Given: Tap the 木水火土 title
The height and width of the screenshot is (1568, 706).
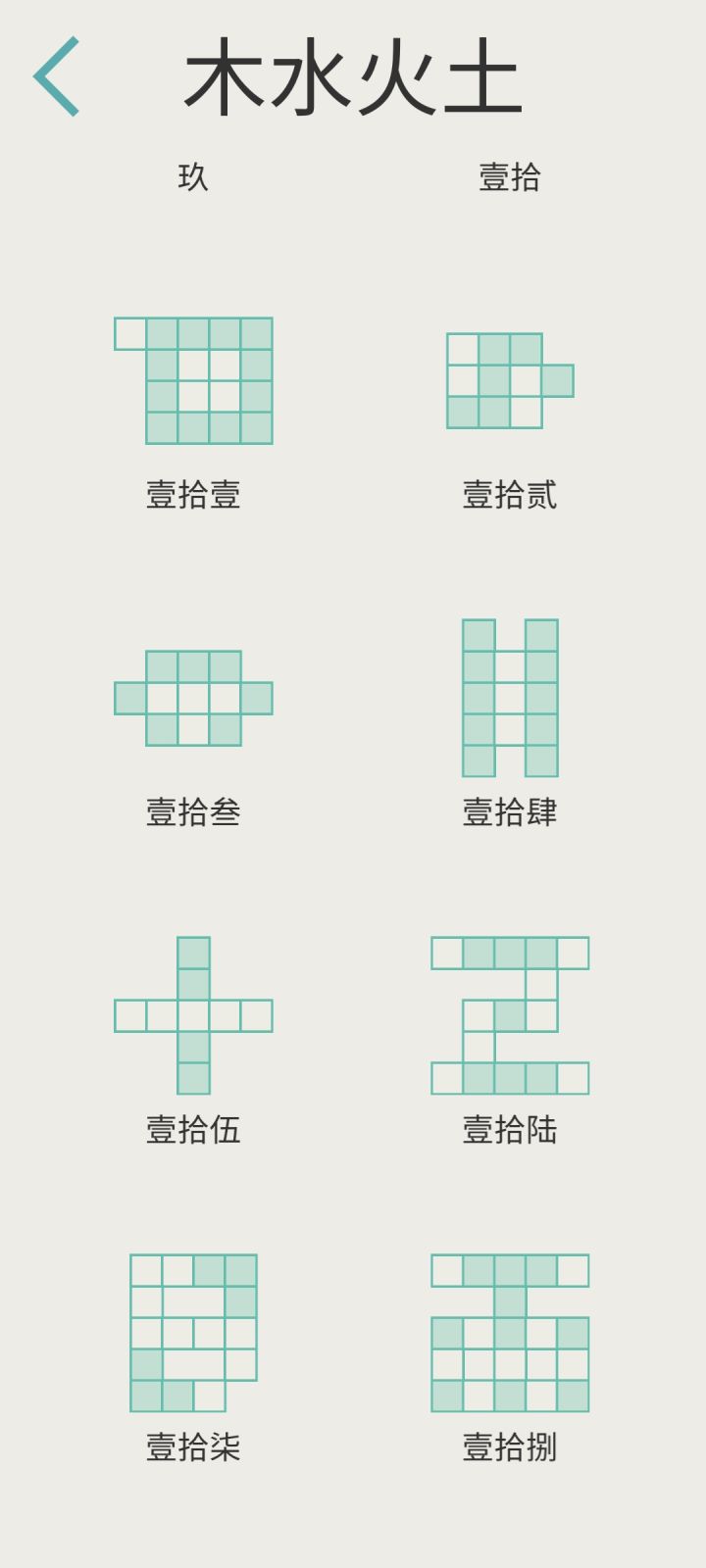Looking at the screenshot, I should tap(353, 78).
